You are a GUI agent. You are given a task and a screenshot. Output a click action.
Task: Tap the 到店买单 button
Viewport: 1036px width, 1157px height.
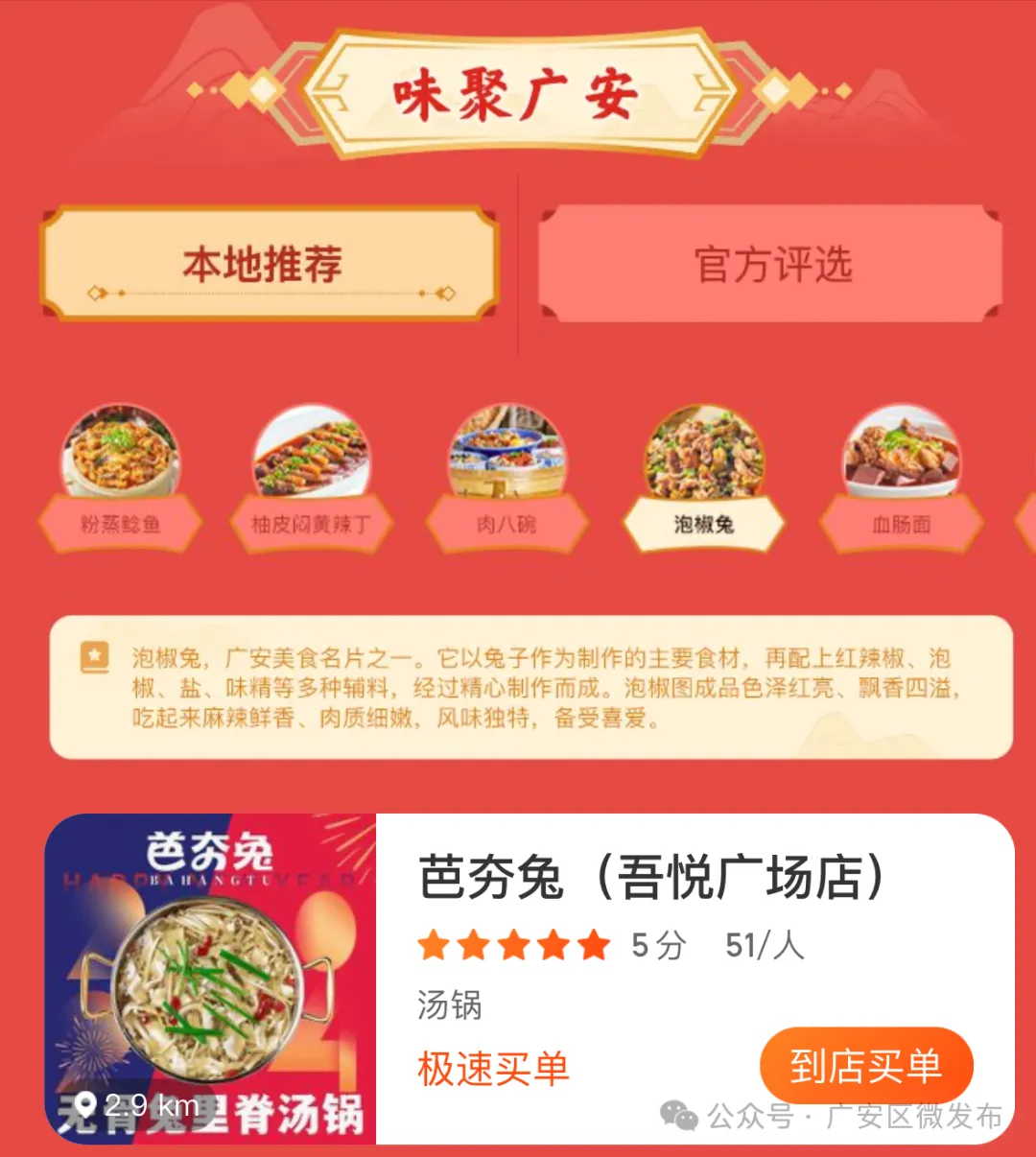865,1066
